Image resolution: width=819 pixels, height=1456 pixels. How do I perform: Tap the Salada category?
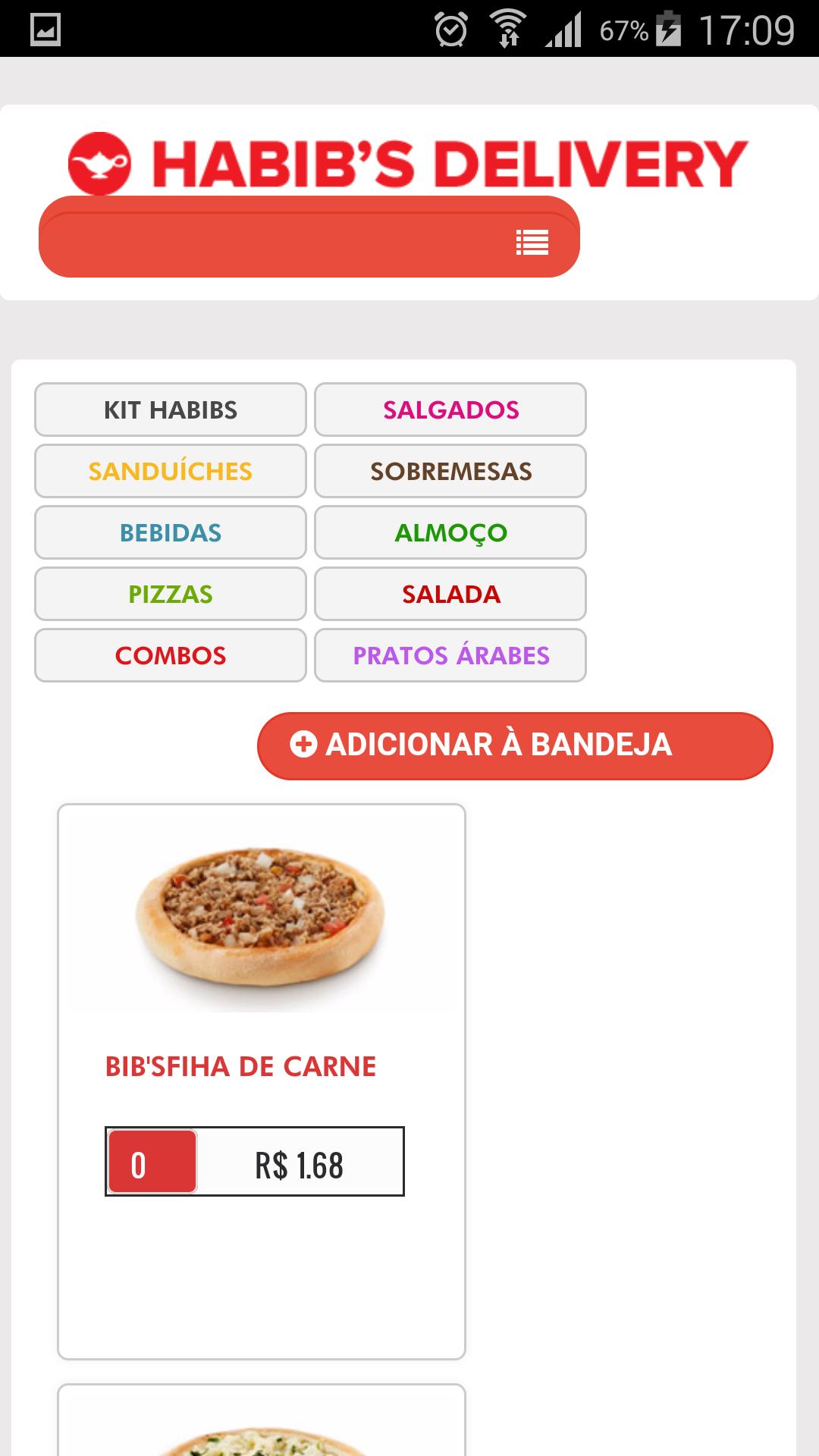(x=450, y=595)
